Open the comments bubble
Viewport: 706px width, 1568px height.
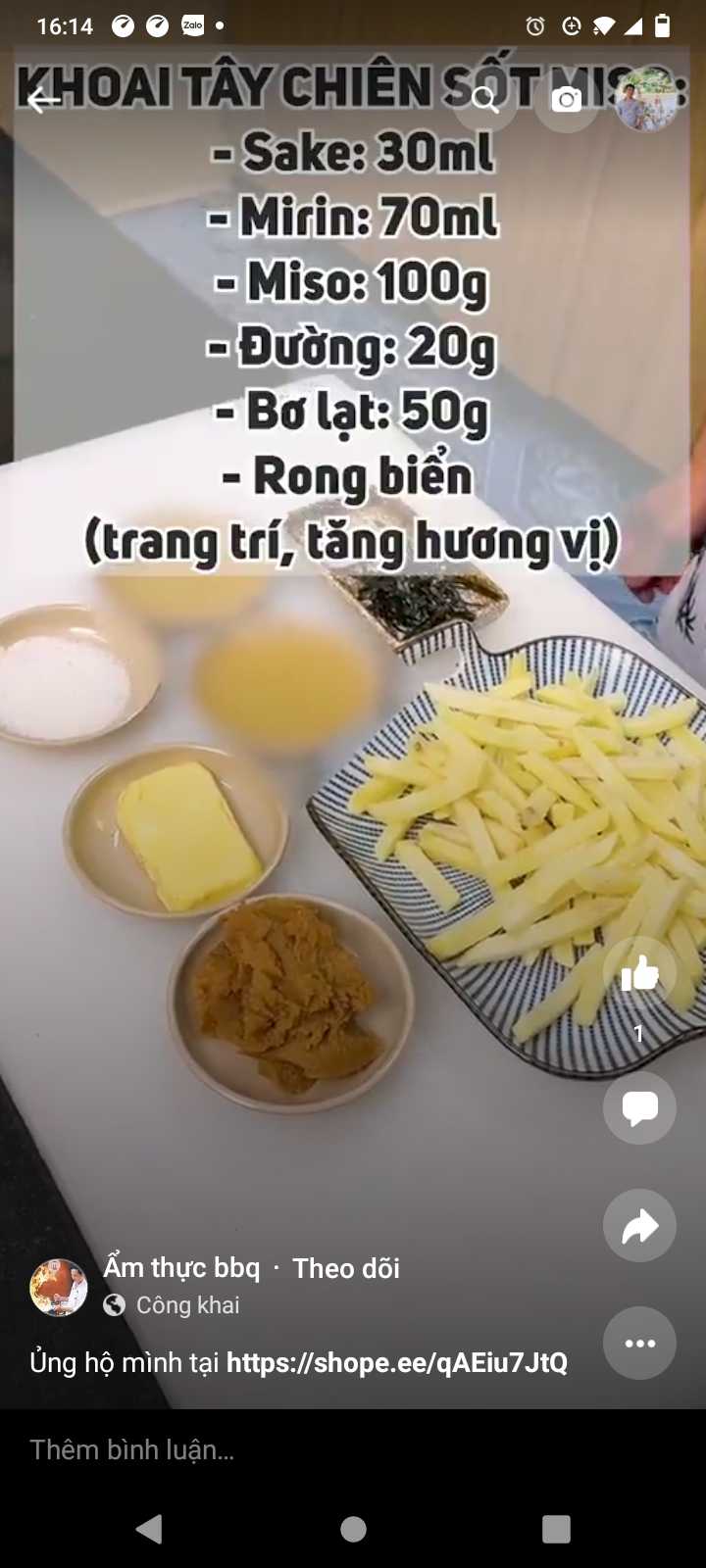pos(639,1108)
